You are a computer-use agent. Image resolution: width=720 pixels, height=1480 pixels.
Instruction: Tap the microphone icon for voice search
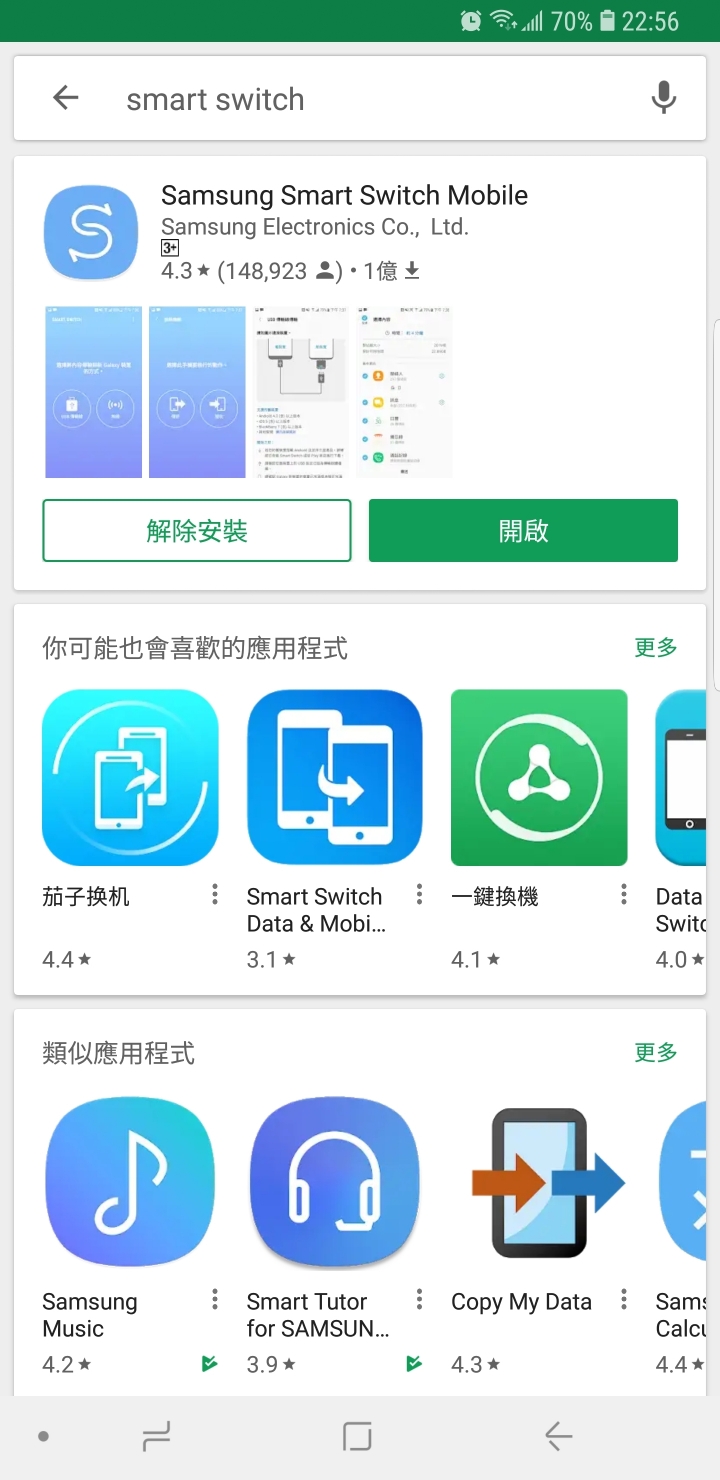point(662,98)
